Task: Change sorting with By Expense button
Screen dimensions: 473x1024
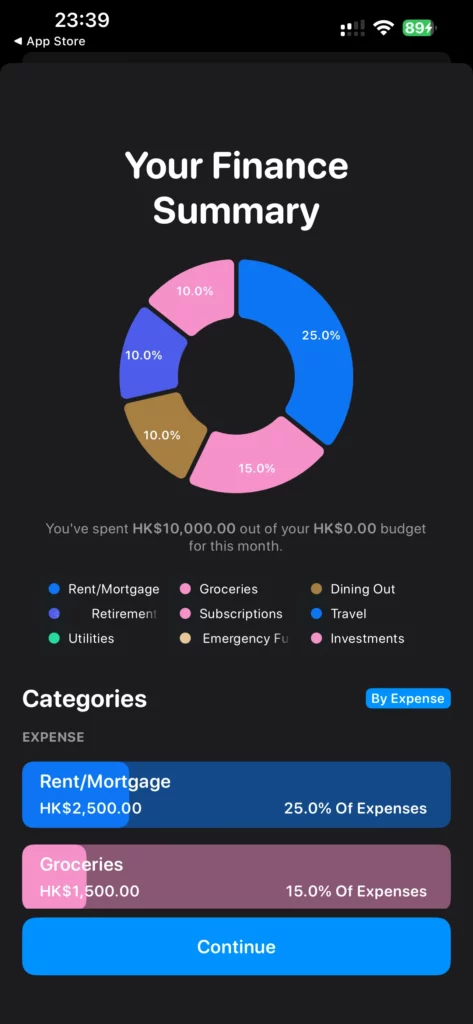Action: point(408,699)
